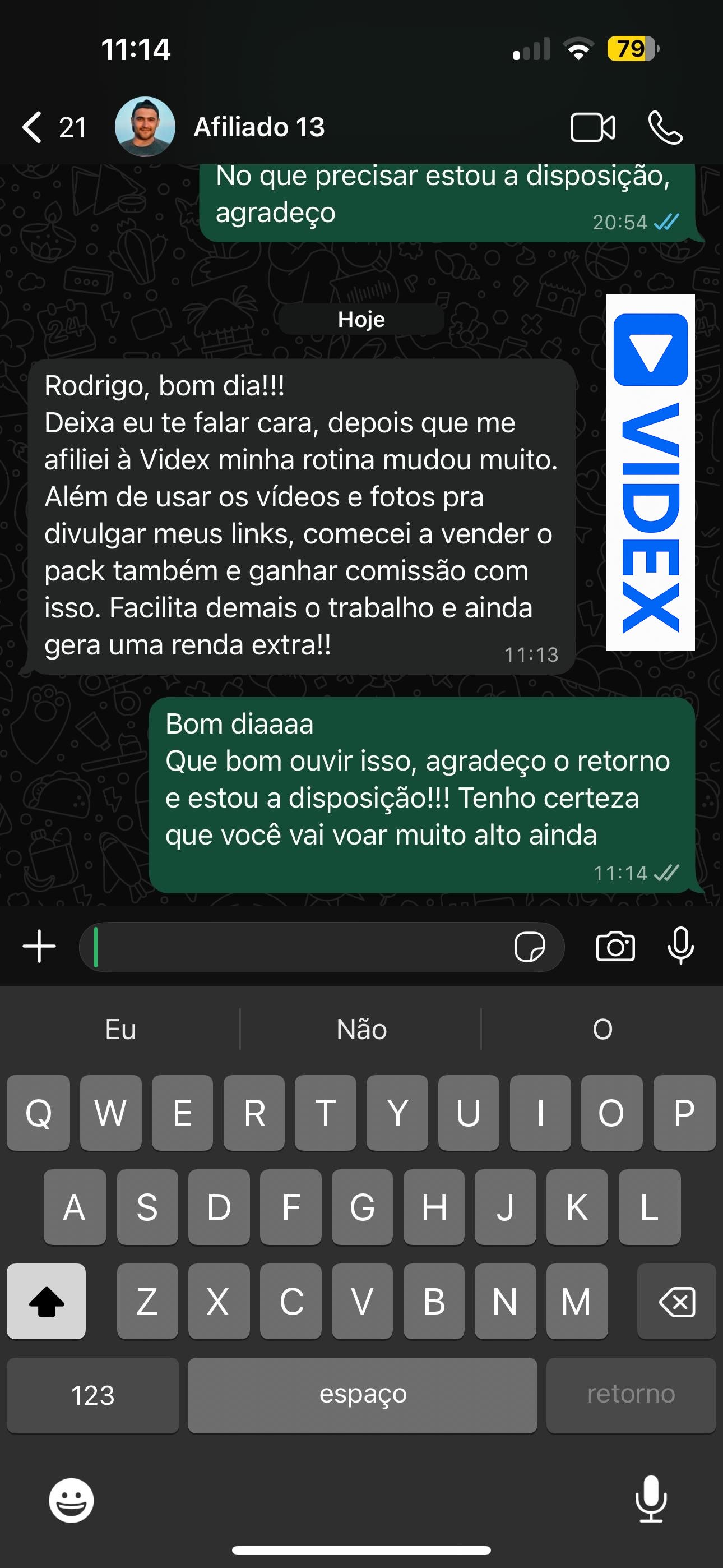Tap the suggestion 'O'

pos(601,1029)
